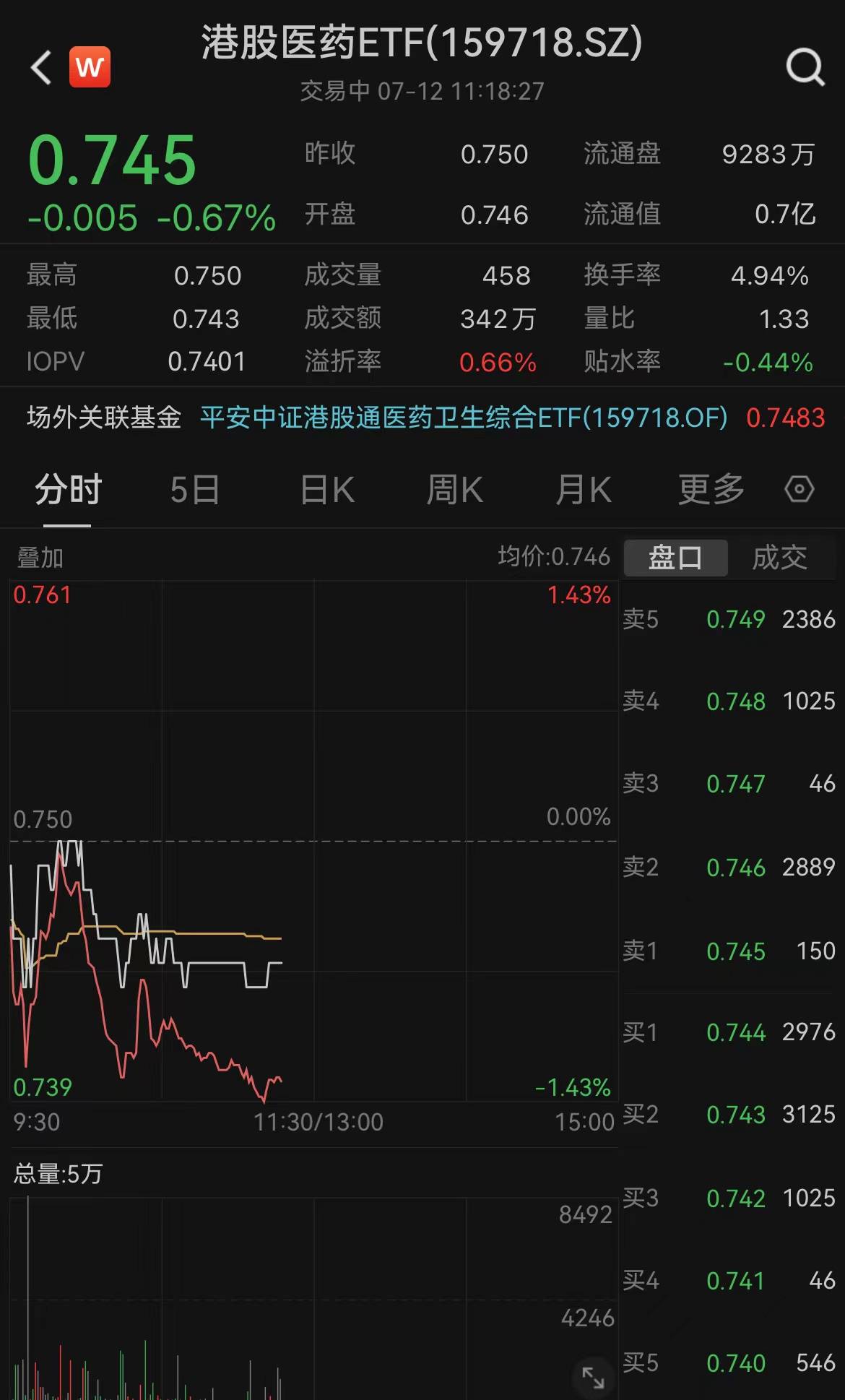Switch to the 5日 chart tab
Viewport: 845px width, 1400px height.
click(x=195, y=490)
